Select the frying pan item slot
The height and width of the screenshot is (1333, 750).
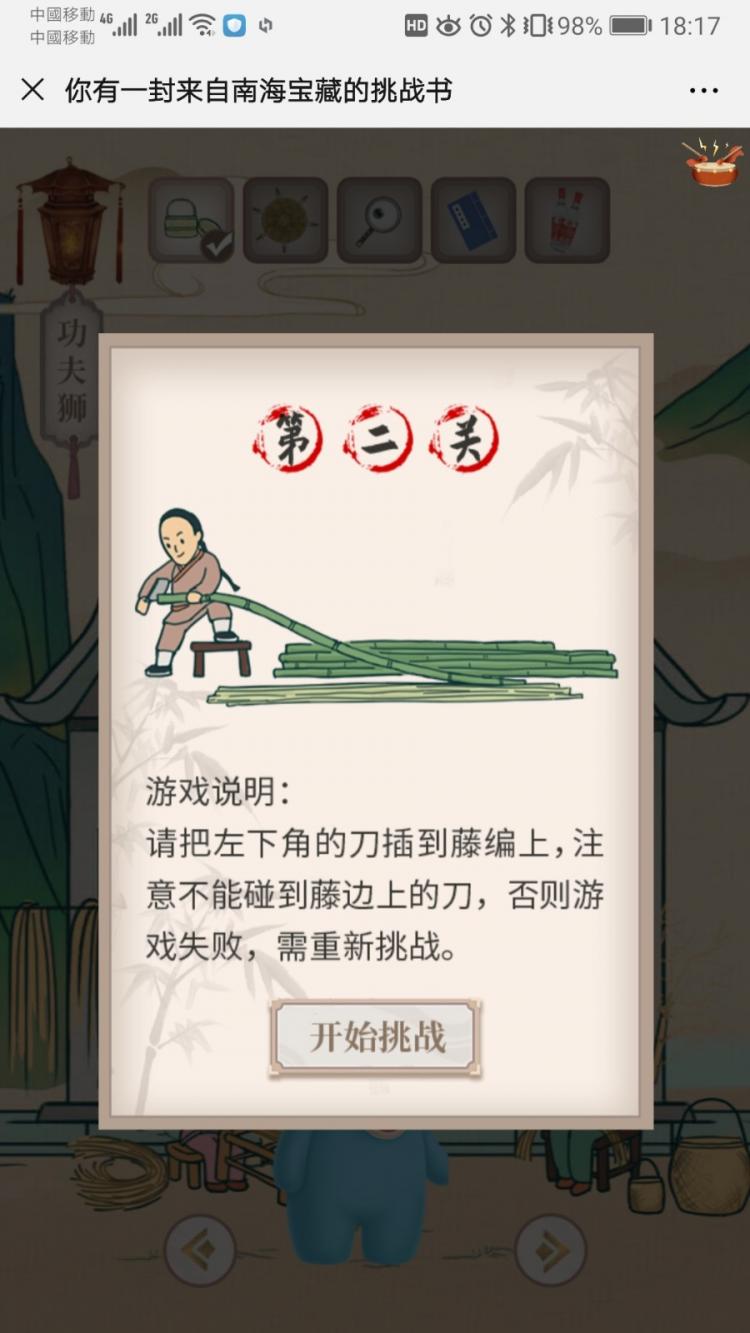[379, 220]
